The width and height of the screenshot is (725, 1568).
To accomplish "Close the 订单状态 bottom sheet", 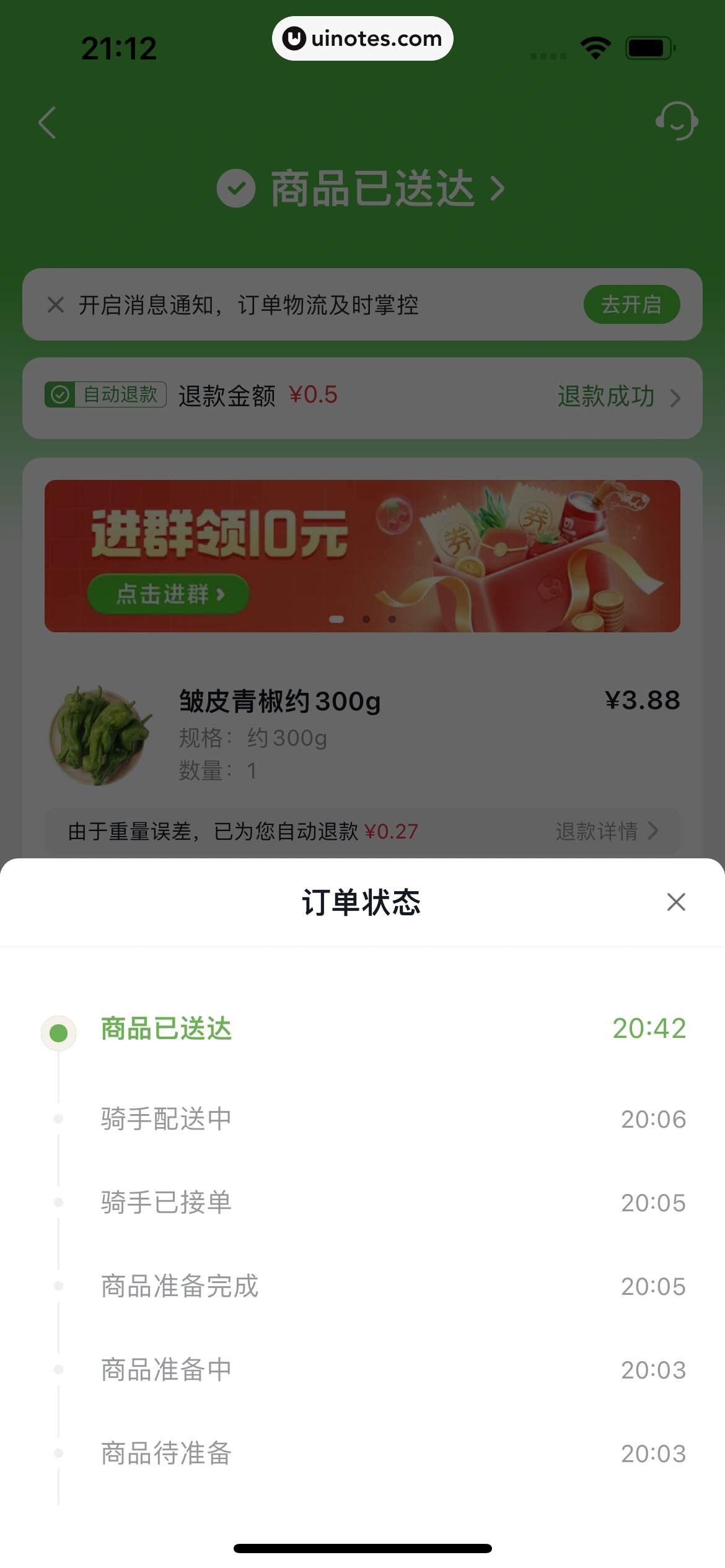I will pyautogui.click(x=675, y=902).
